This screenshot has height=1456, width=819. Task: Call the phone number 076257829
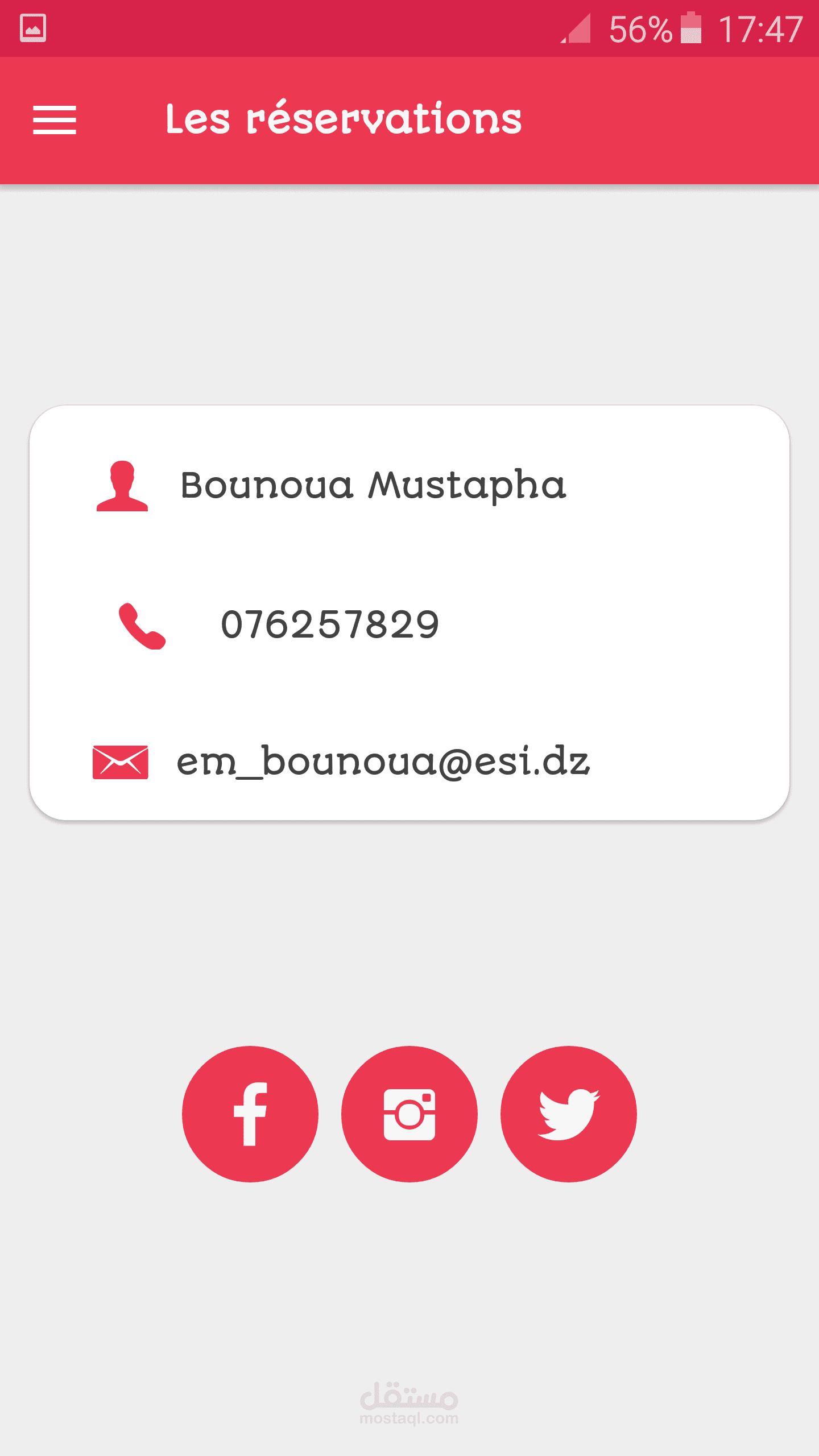pos(329,624)
